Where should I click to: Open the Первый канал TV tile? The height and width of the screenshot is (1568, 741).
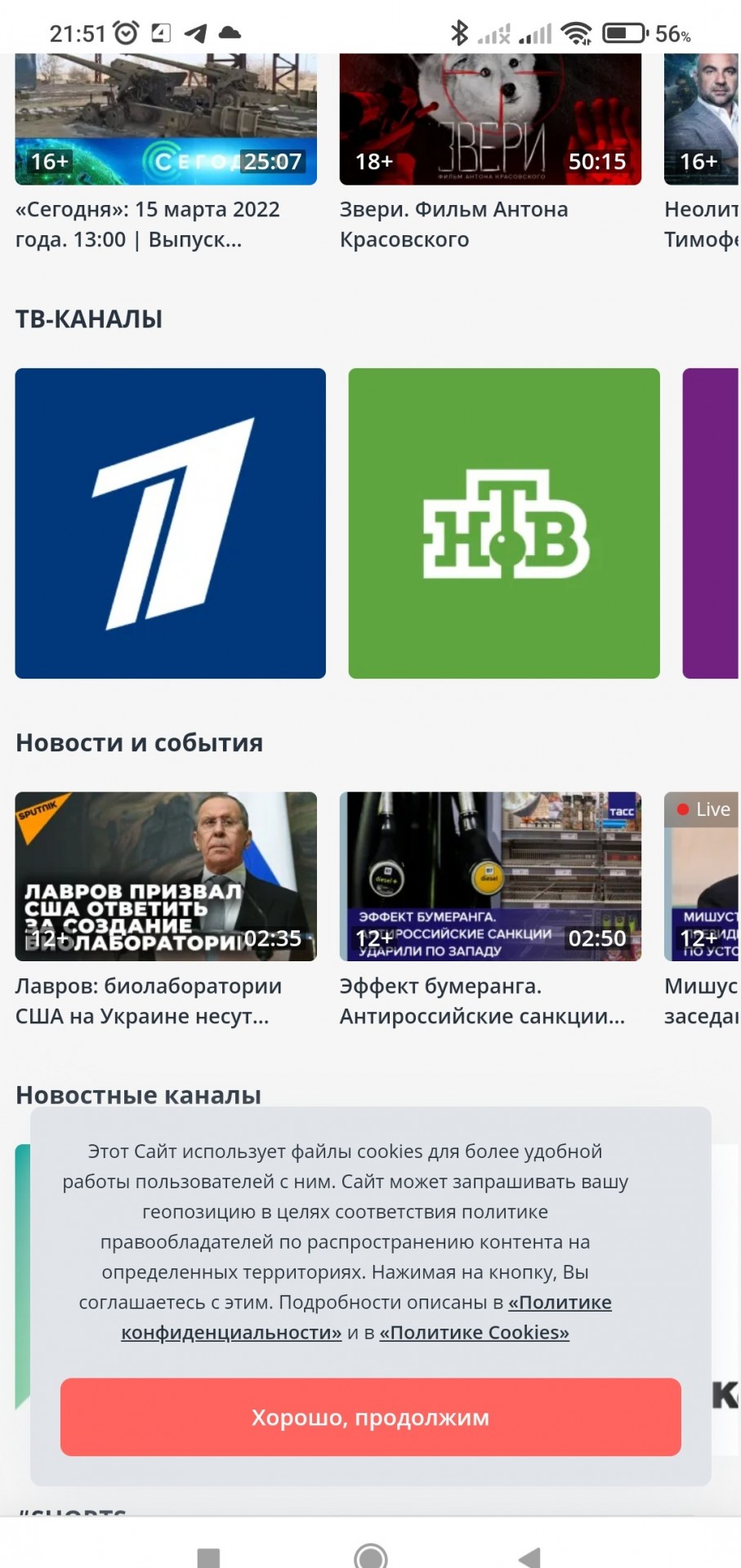pyautogui.click(x=170, y=523)
